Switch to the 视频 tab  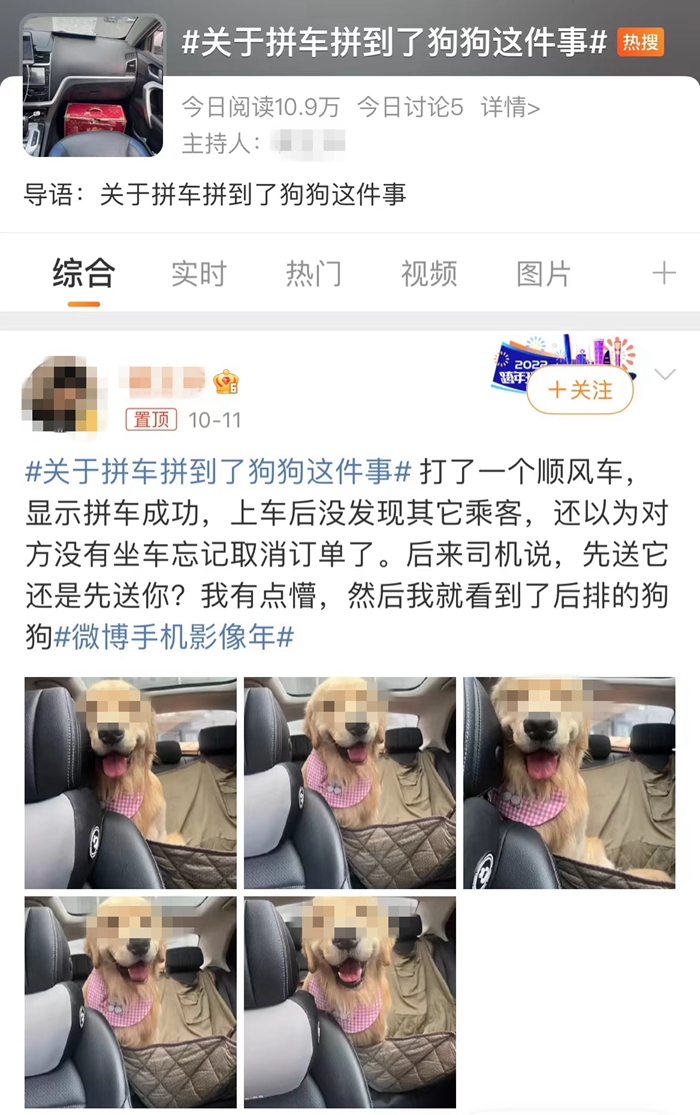[x=429, y=273]
